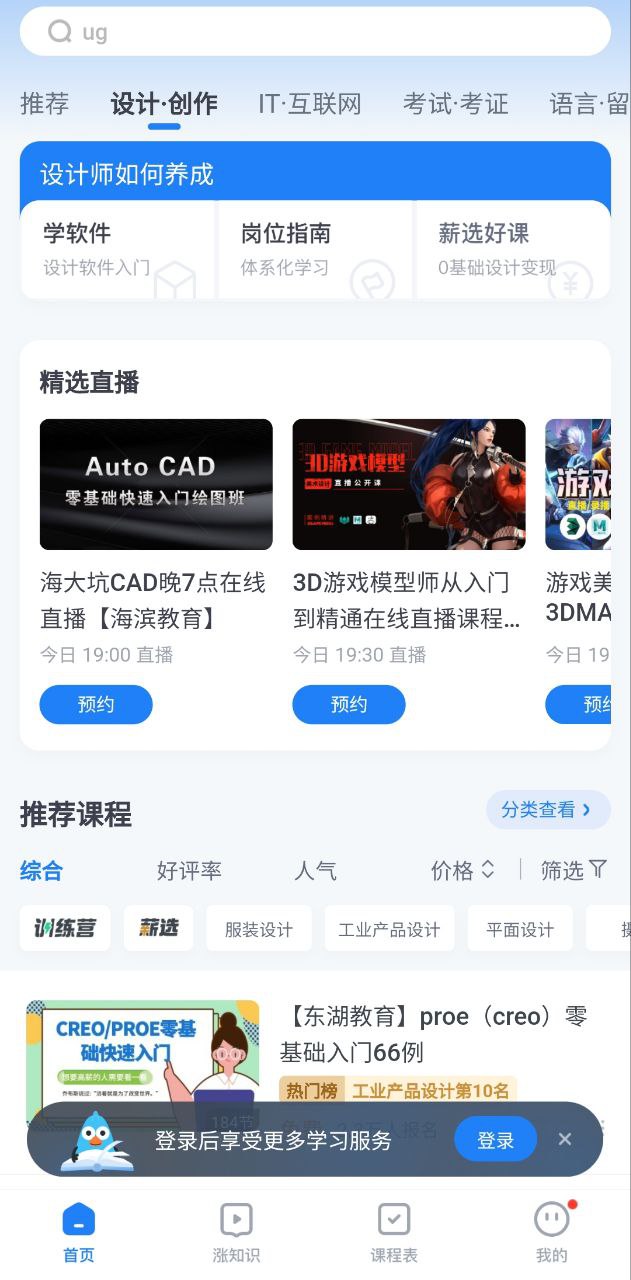Reserve the 3D游戏模型师 live session
The height and width of the screenshot is (1280, 631).
pyautogui.click(x=348, y=705)
